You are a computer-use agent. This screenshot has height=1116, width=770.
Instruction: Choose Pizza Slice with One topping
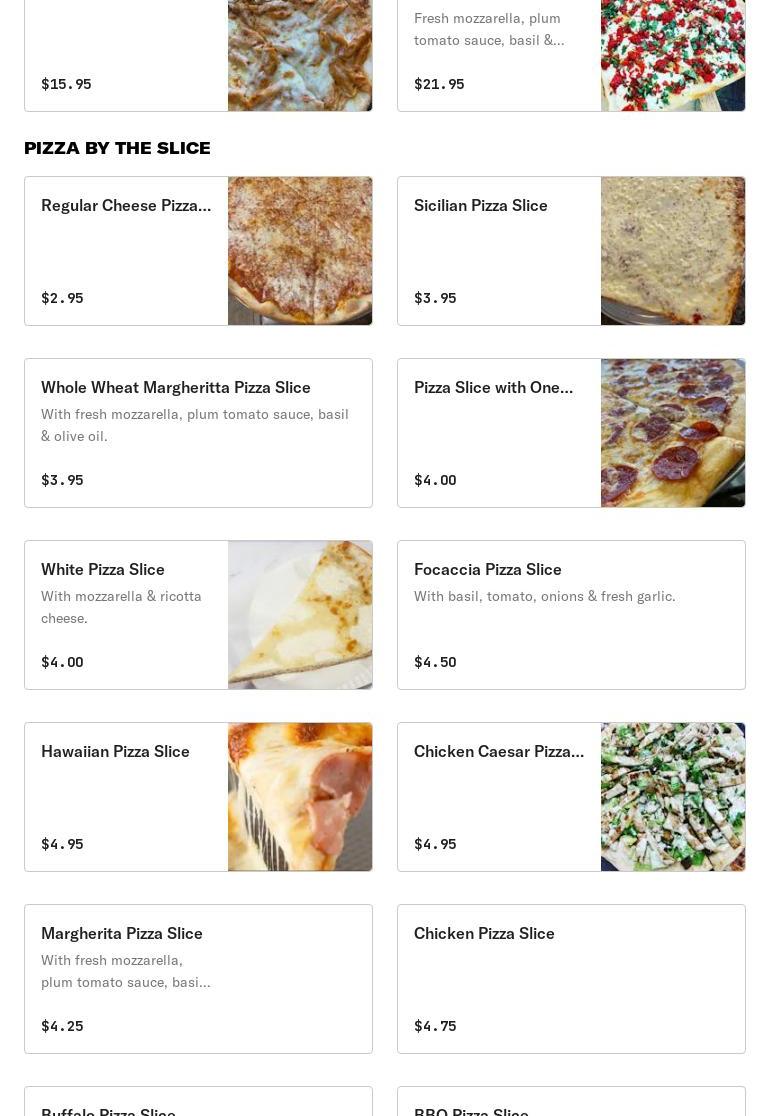571,433
